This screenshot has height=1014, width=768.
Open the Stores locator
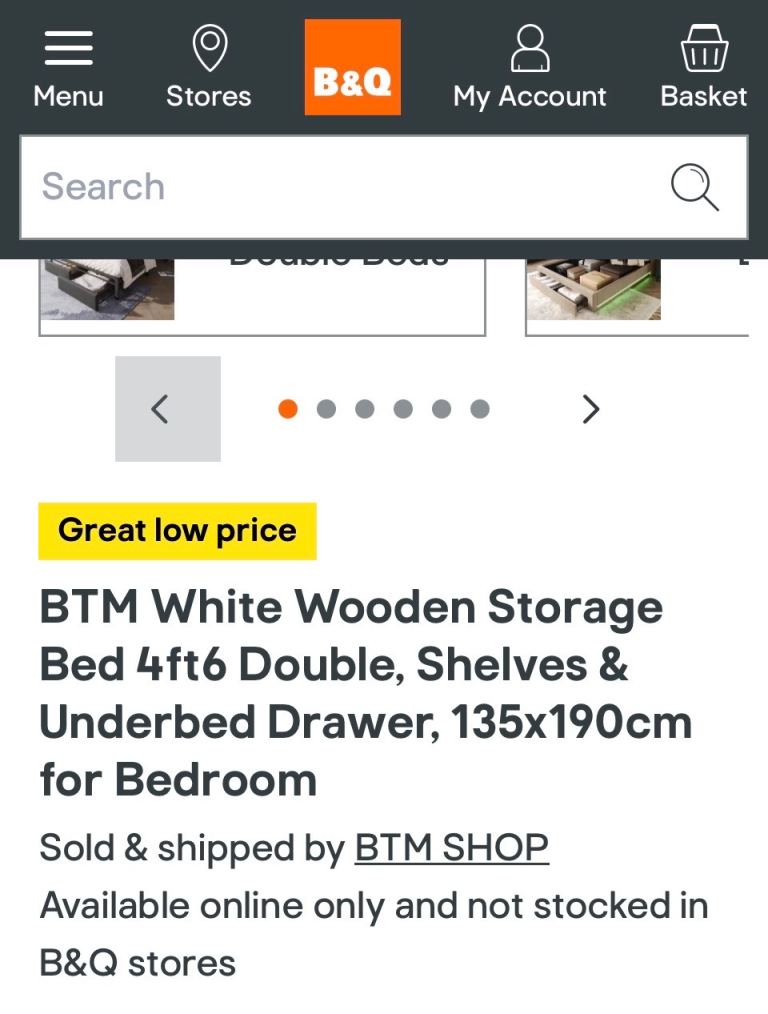pyautogui.click(x=208, y=67)
